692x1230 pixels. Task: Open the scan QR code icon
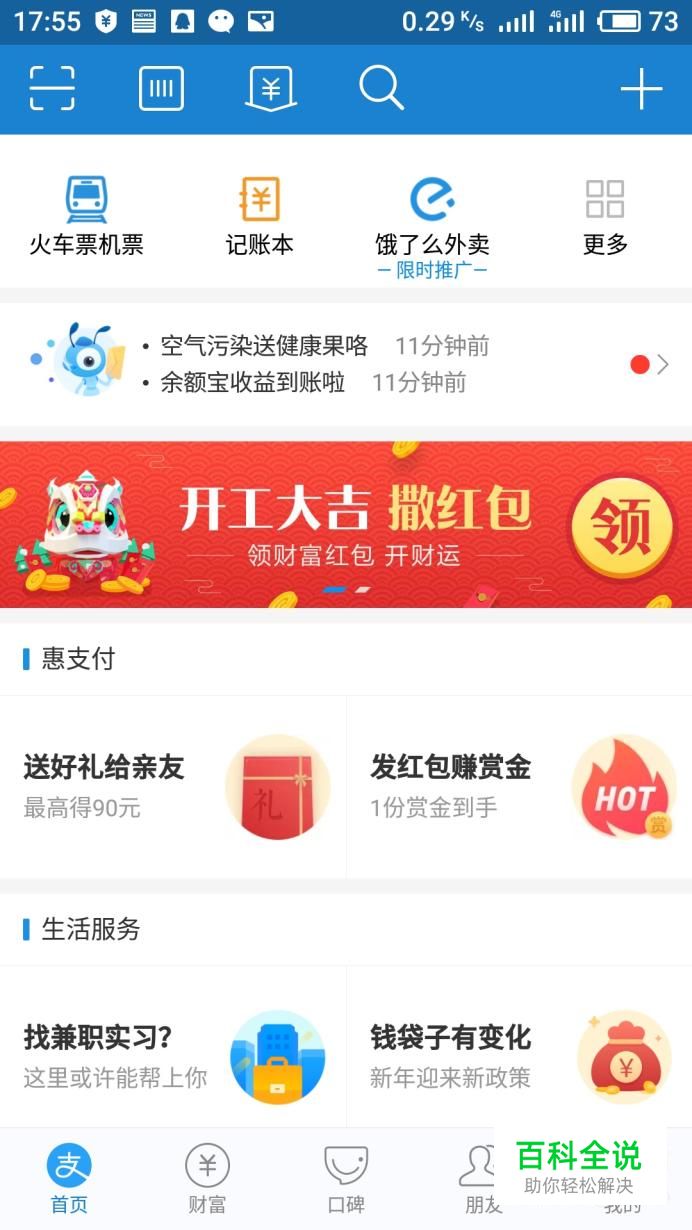(x=52, y=89)
